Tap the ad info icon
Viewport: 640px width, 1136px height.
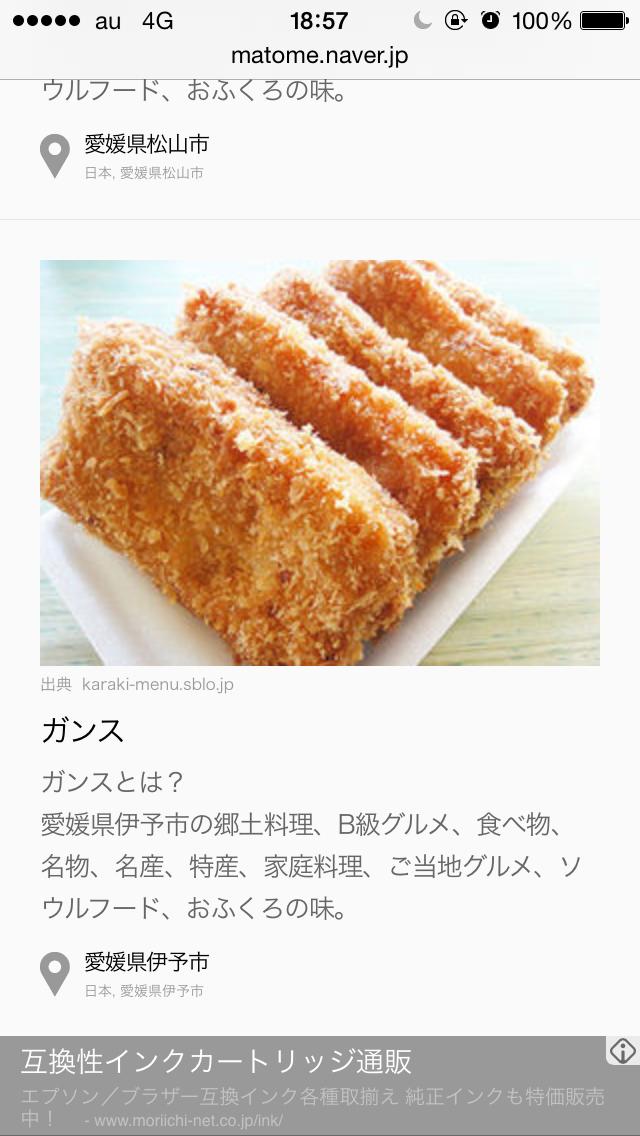point(622,1051)
